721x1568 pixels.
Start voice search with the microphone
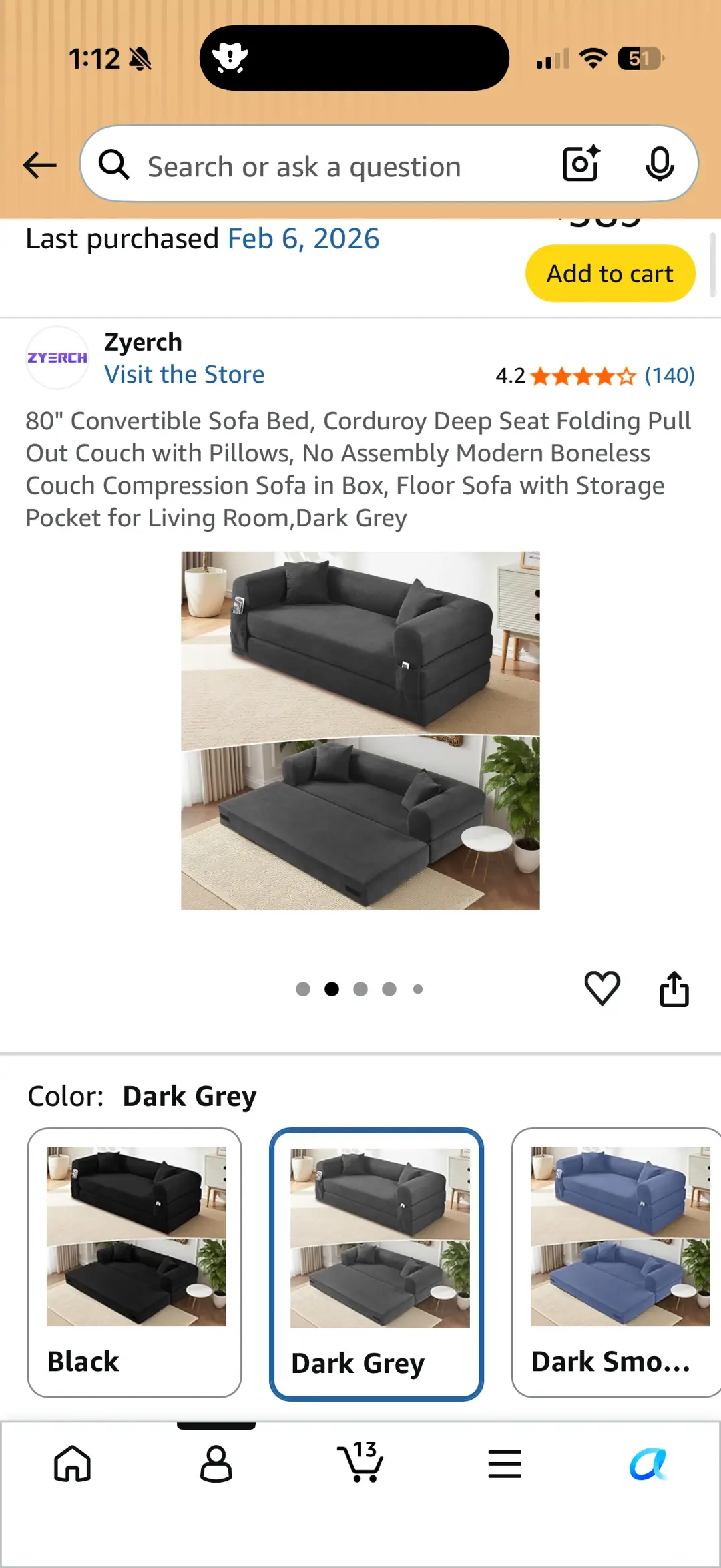tap(660, 164)
